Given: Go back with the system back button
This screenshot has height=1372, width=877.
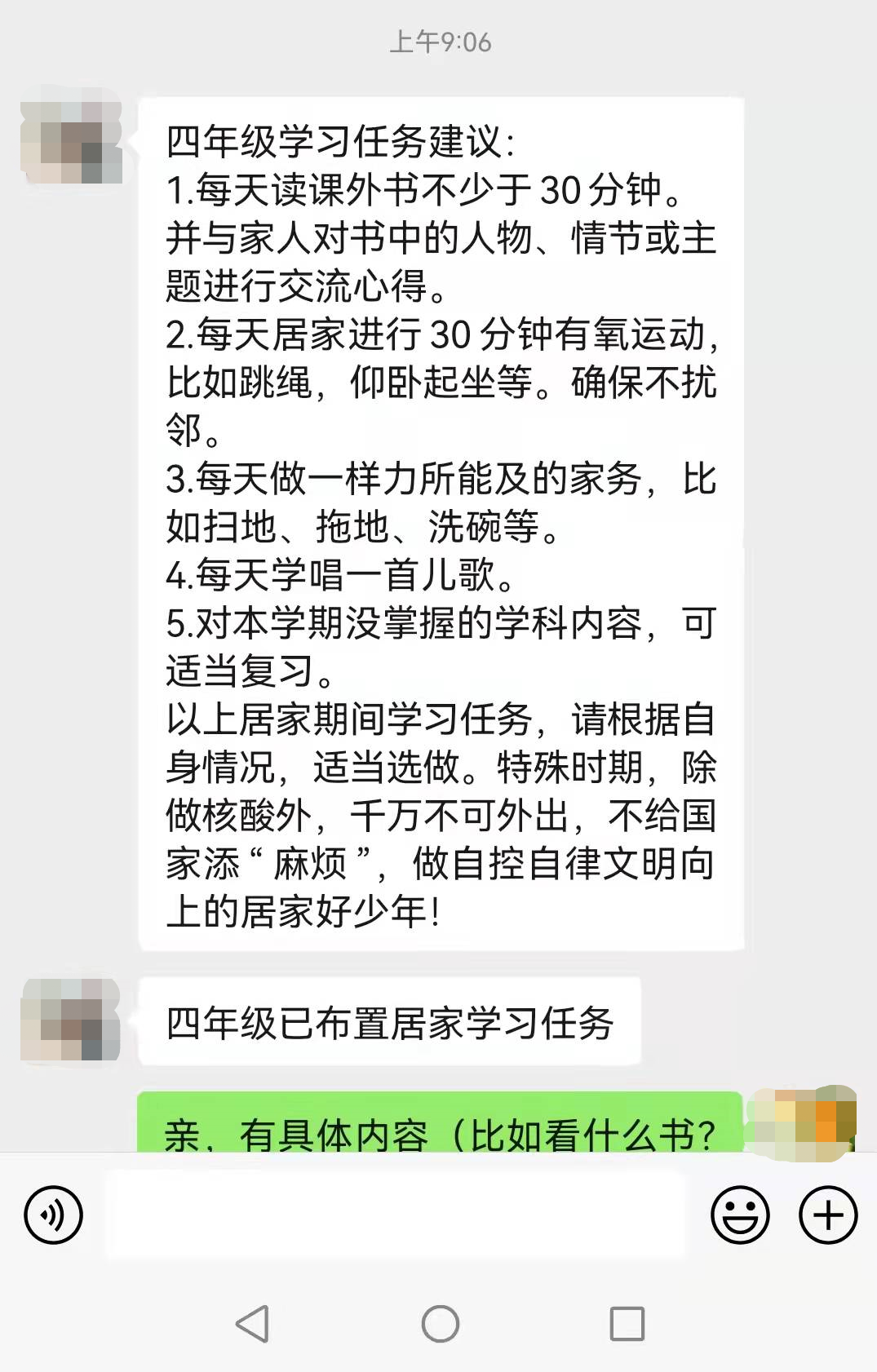Looking at the screenshot, I should point(252,1323).
